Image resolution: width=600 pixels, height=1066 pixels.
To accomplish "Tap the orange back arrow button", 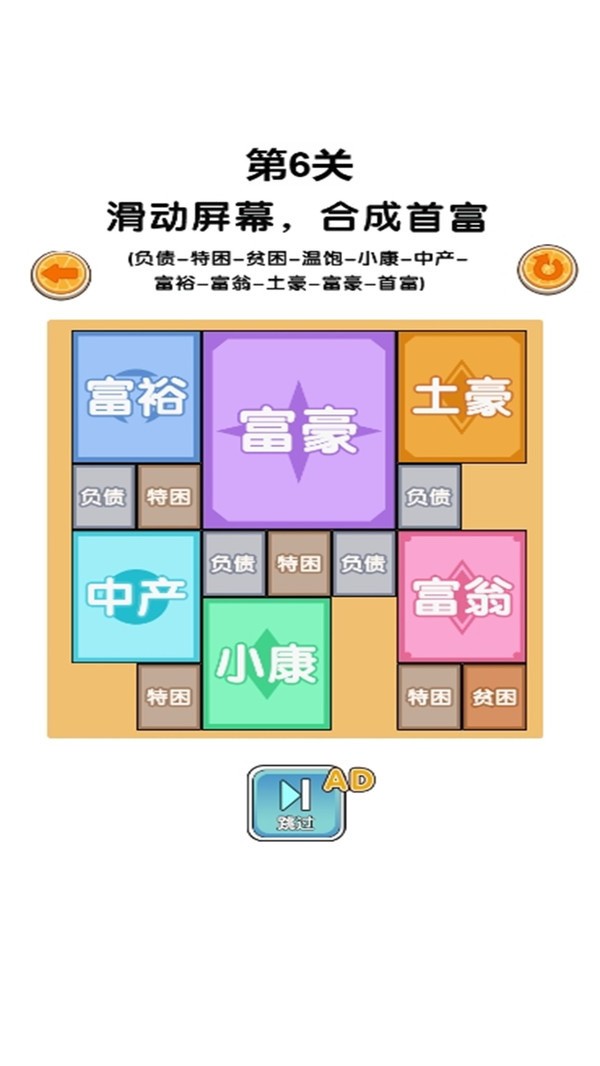I will pos(60,272).
